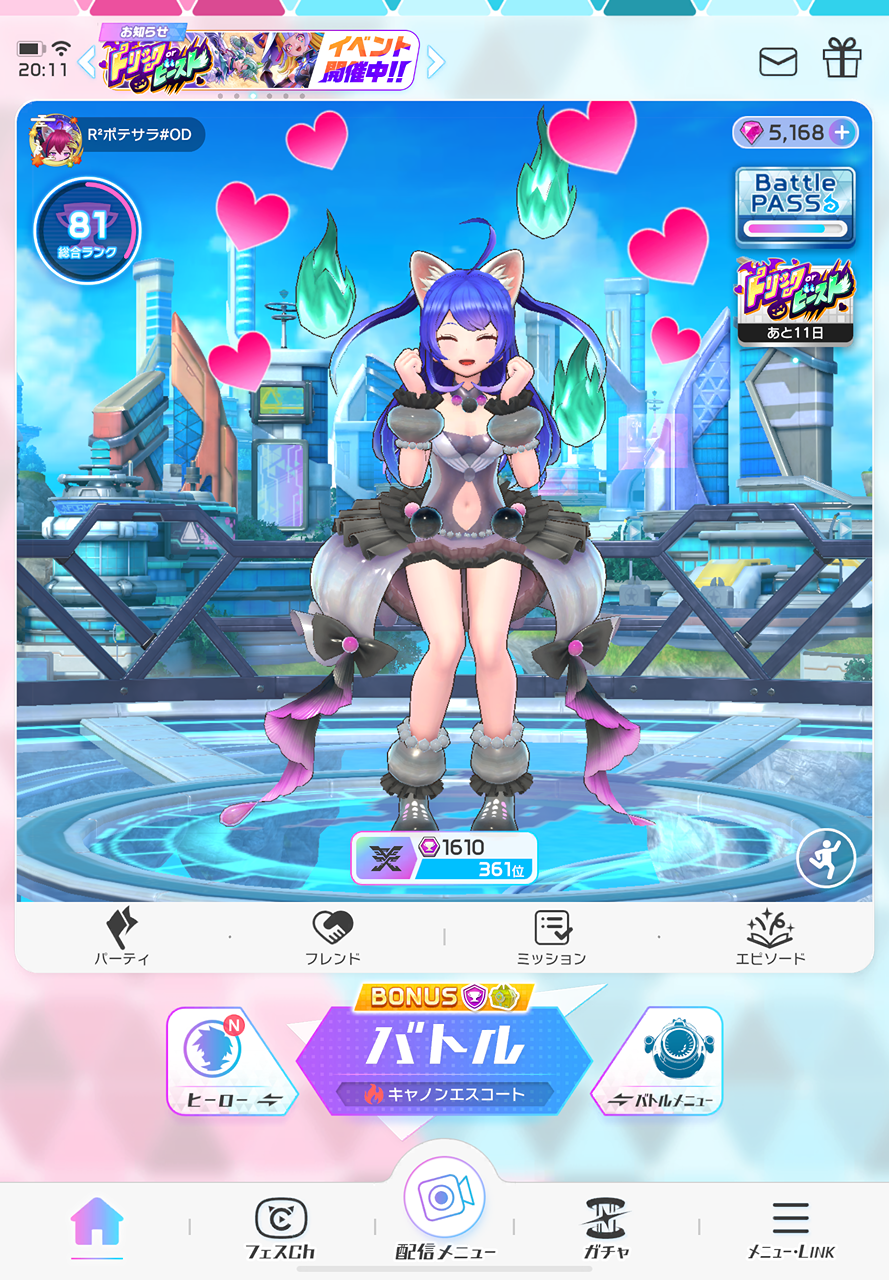
Task: Open the パーティ menu
Action: pyautogui.click(x=122, y=937)
